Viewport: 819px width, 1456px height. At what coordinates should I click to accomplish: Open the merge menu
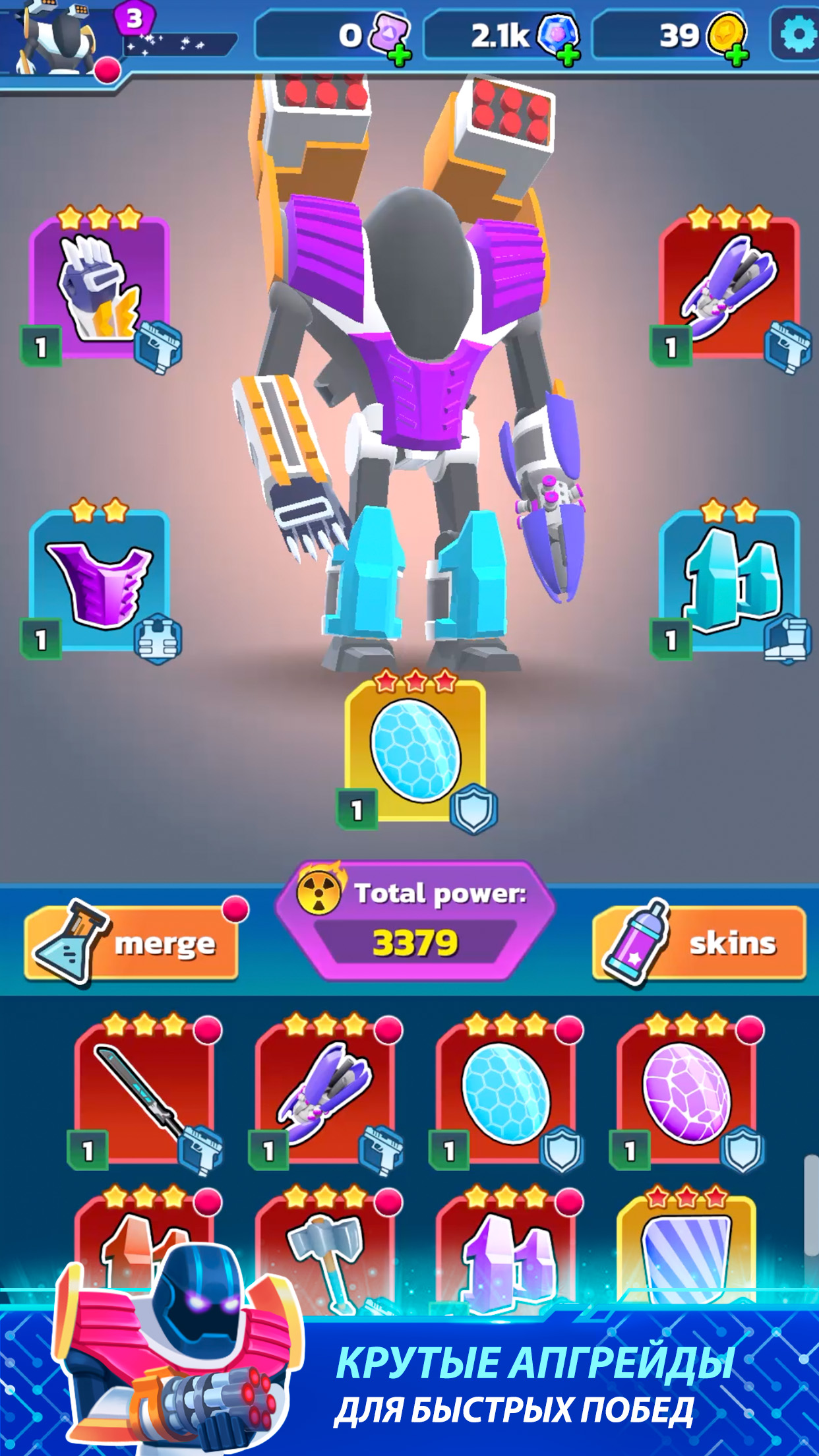click(x=132, y=943)
